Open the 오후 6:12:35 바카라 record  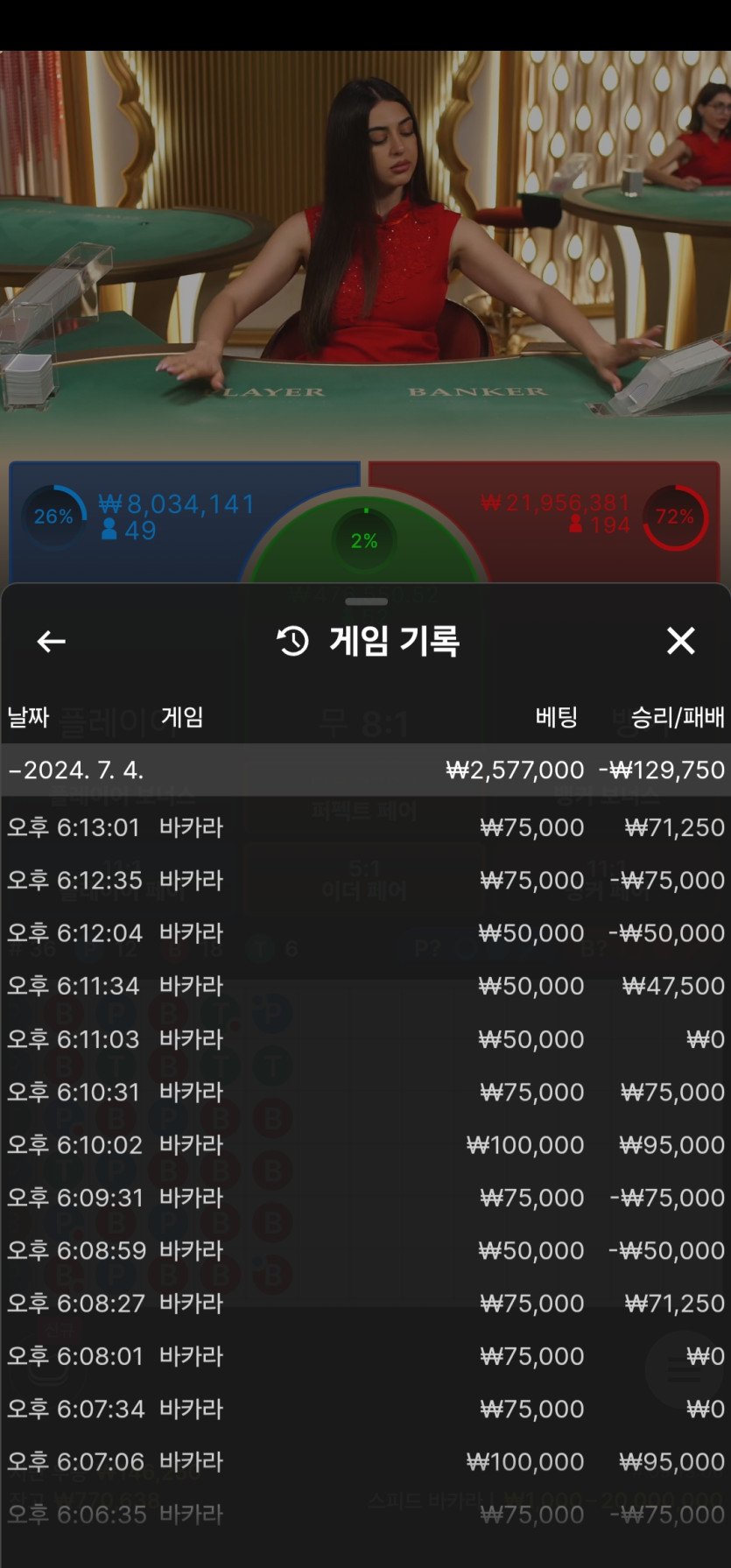365,880
